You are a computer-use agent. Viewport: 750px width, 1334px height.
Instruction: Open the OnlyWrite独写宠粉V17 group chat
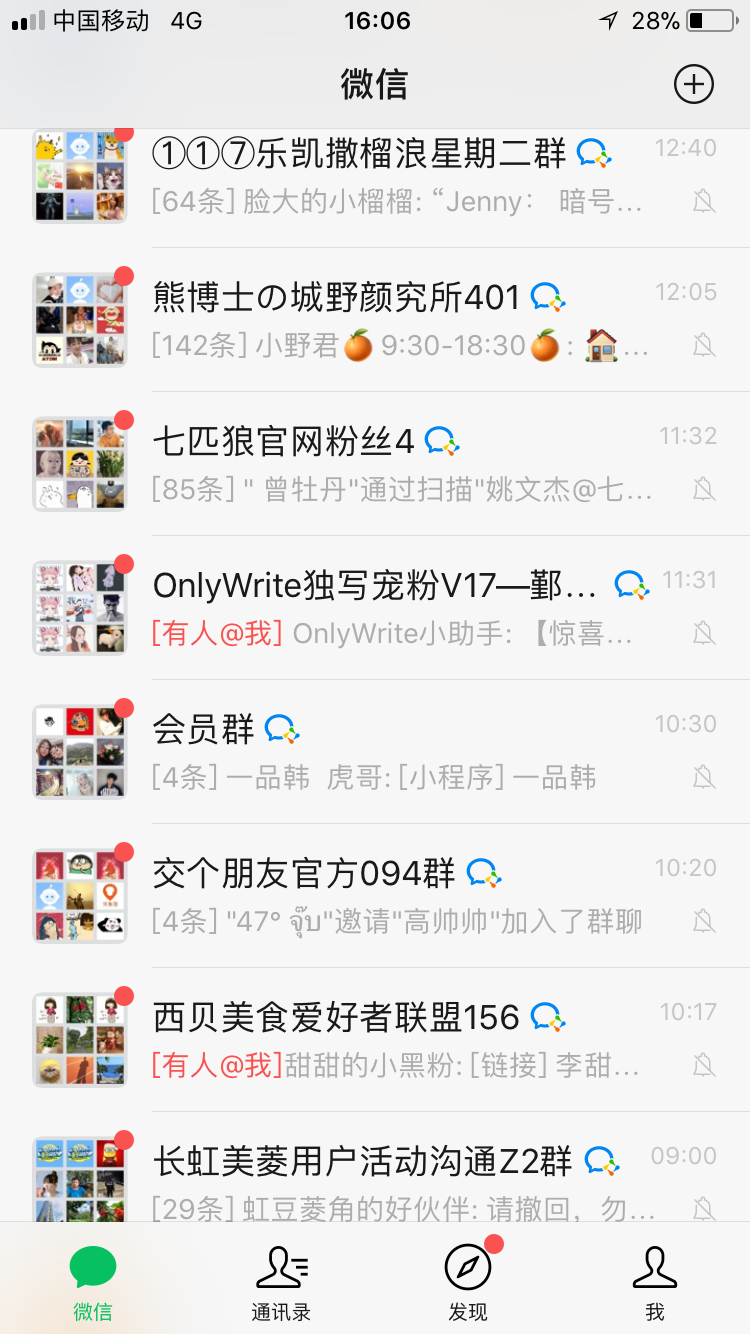coord(400,608)
